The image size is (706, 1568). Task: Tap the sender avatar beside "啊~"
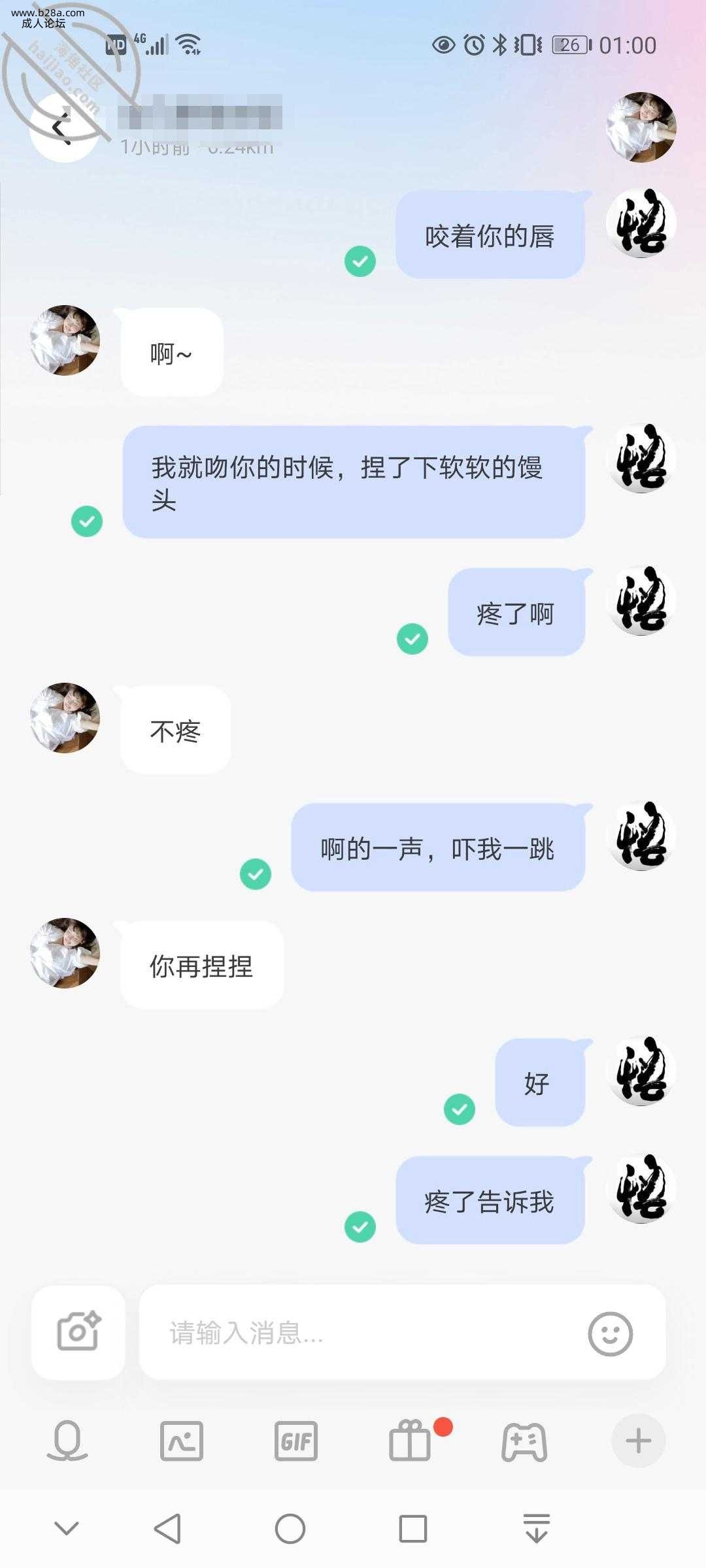click(65, 340)
